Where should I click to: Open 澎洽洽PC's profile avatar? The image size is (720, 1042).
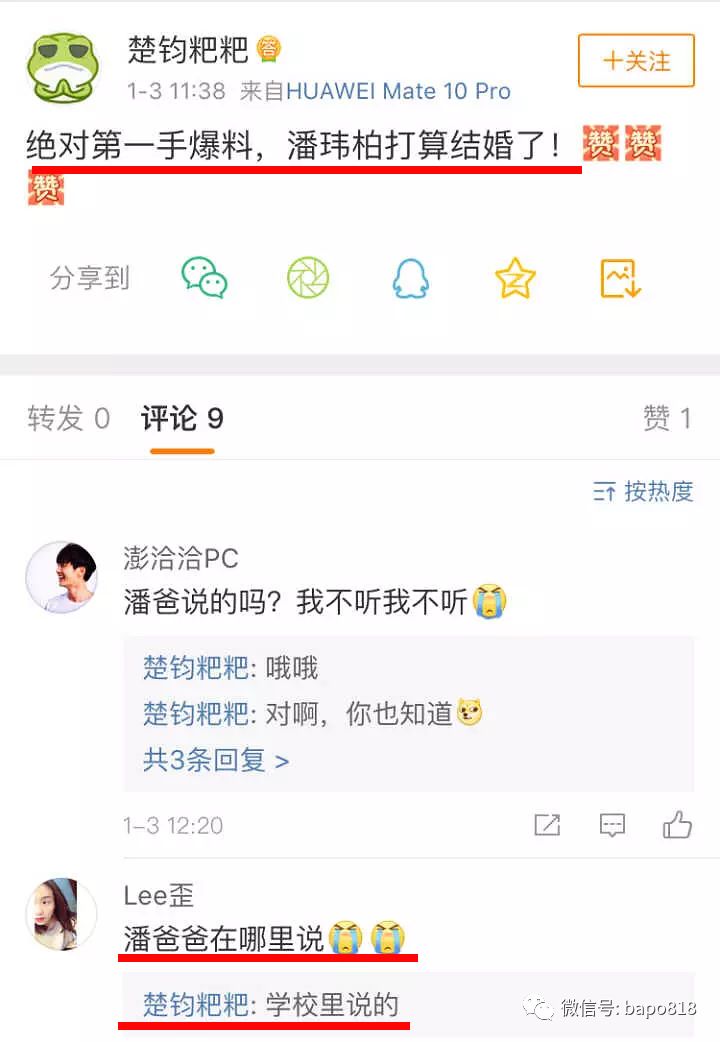[61, 577]
